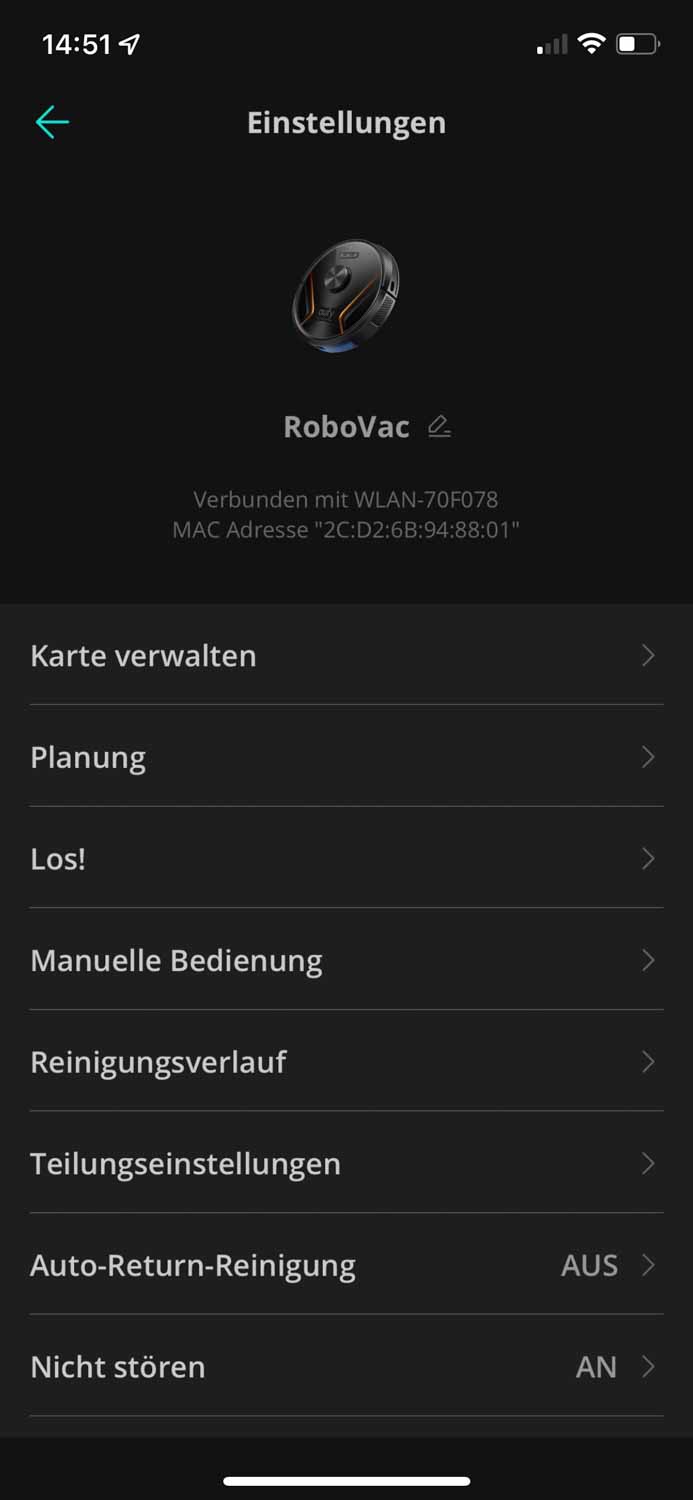The image size is (693, 1500).
Task: Open Auto-Return-Reinigung setting
Action: pyautogui.click(x=346, y=1265)
